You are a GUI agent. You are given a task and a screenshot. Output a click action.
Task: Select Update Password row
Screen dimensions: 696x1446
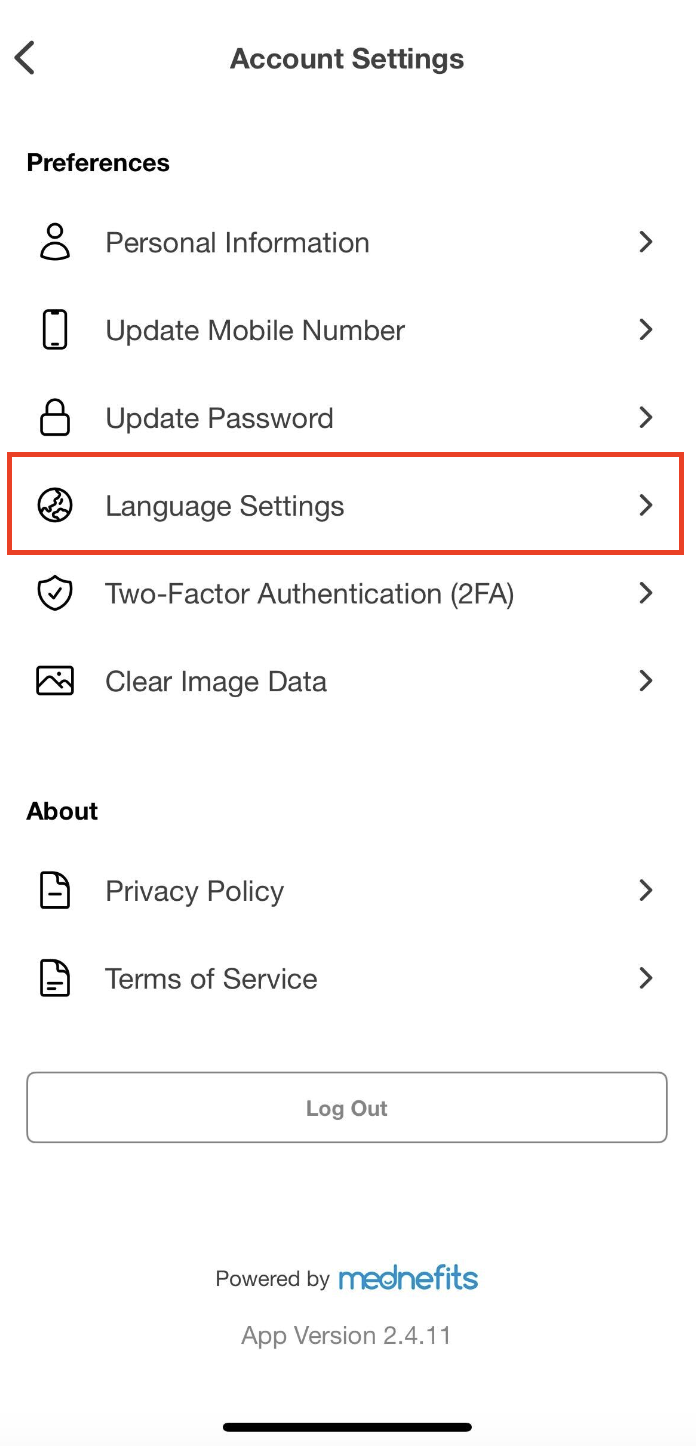[347, 418]
